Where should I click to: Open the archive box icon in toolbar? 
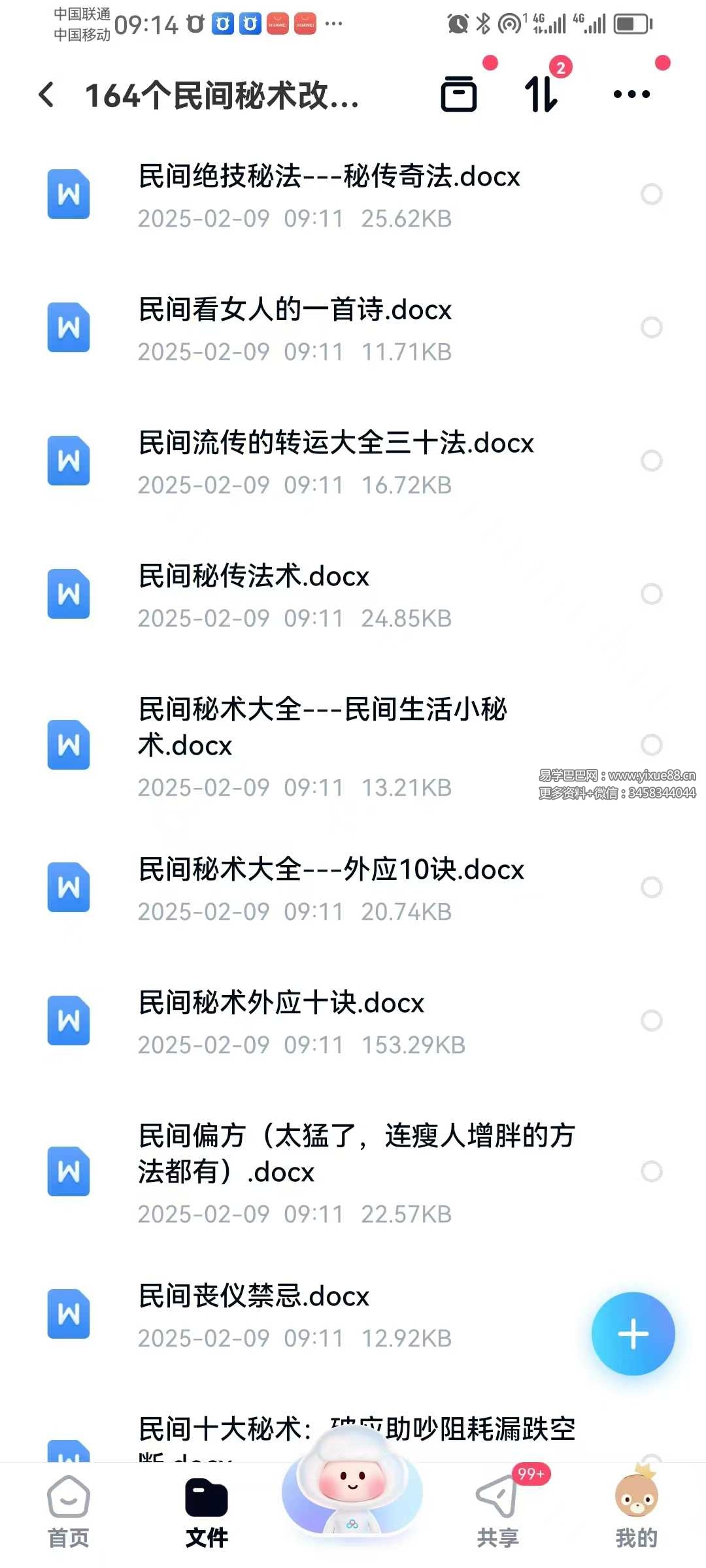459,94
